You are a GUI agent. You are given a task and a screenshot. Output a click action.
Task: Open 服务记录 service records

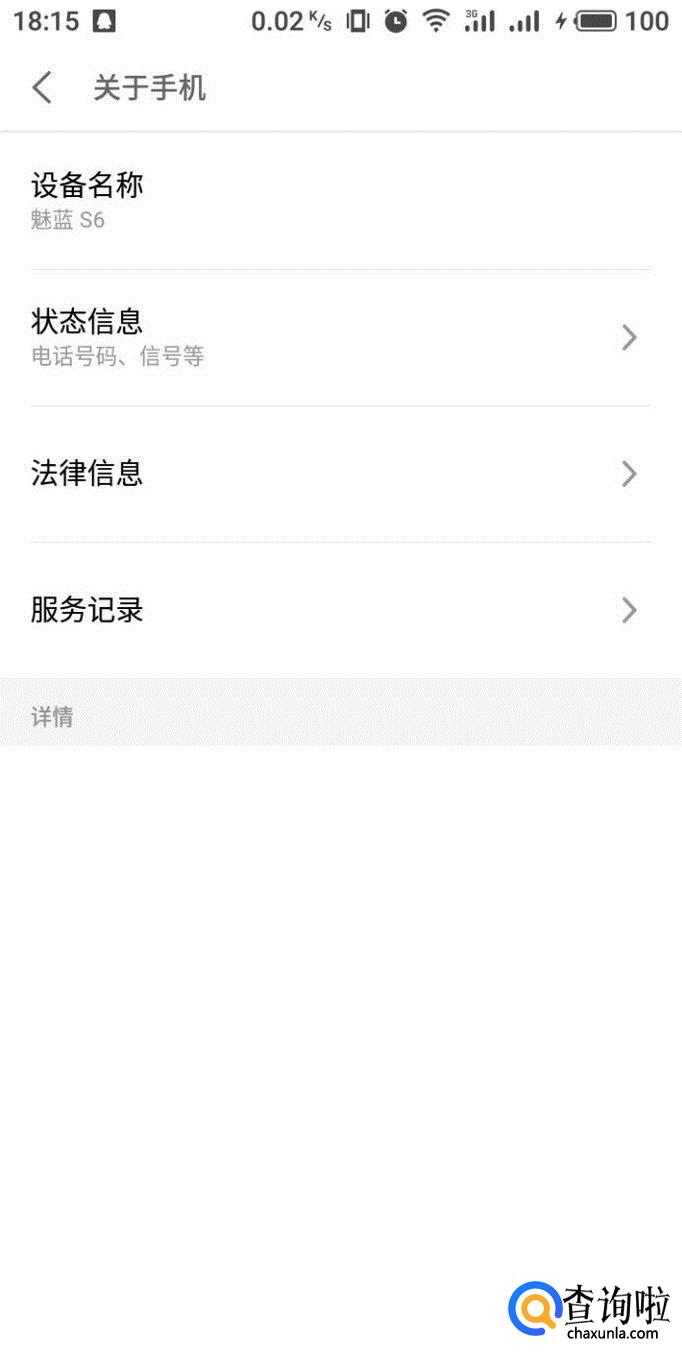(341, 610)
